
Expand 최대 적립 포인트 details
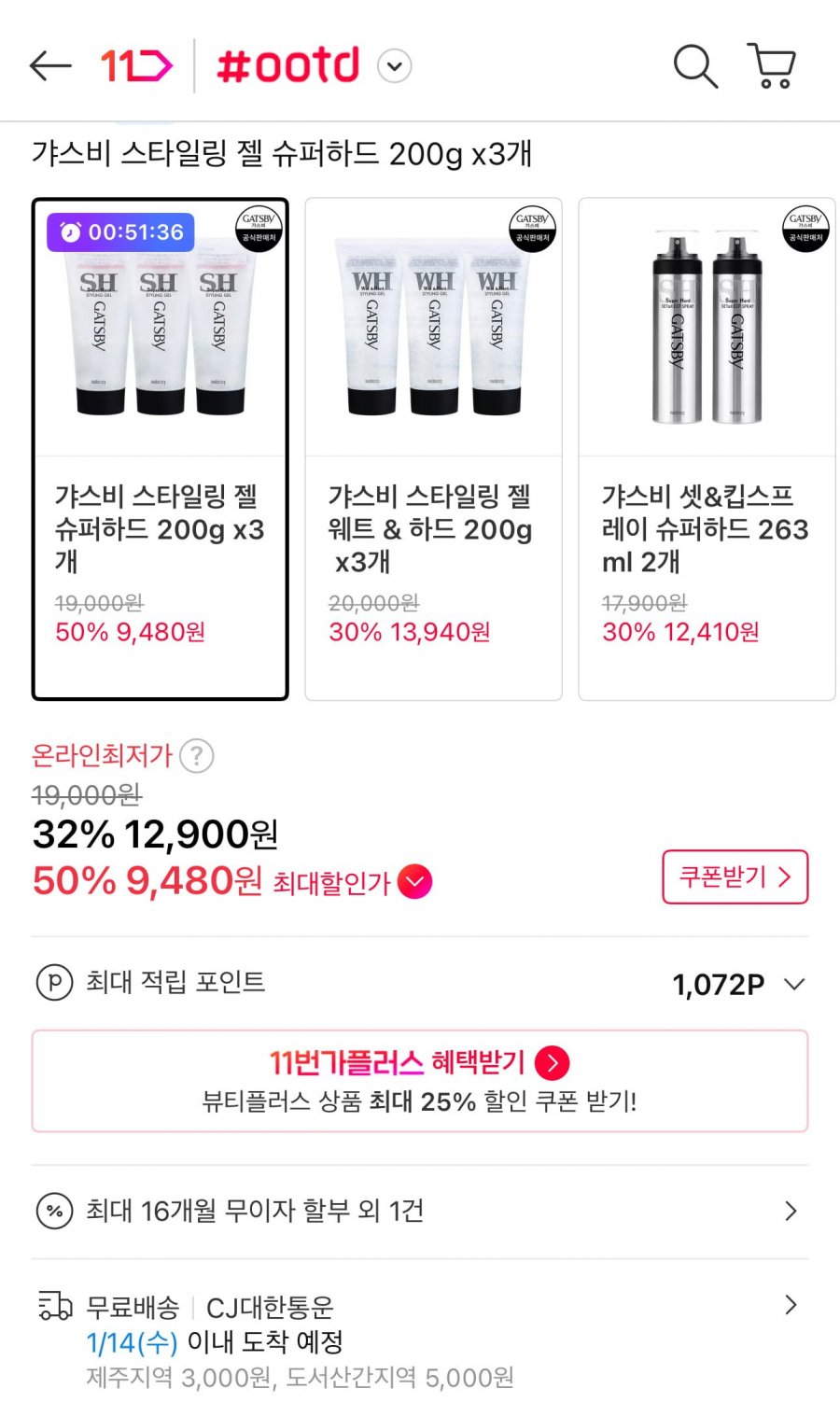[793, 984]
